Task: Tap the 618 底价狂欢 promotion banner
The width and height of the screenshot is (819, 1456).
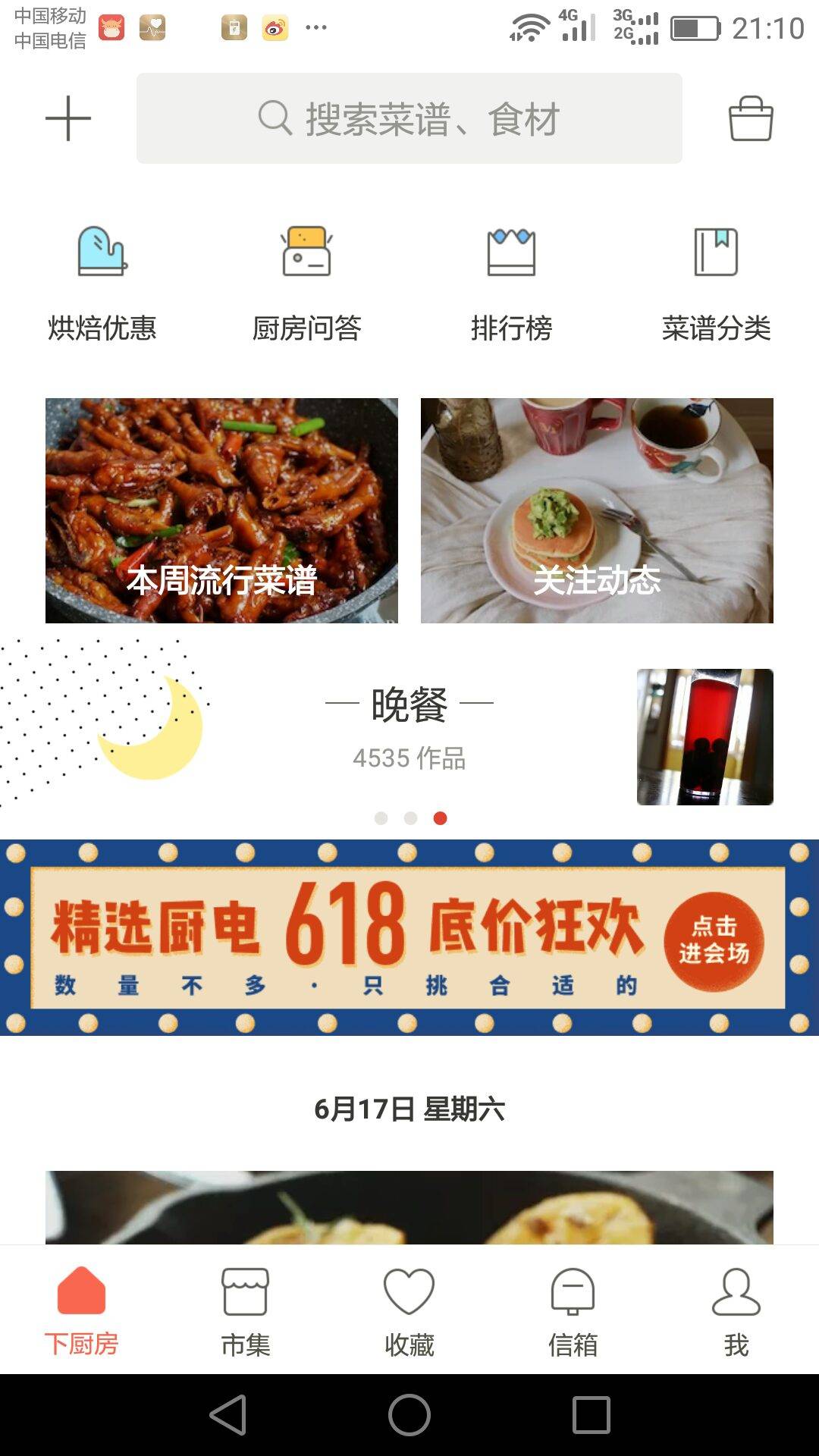Action: click(409, 937)
